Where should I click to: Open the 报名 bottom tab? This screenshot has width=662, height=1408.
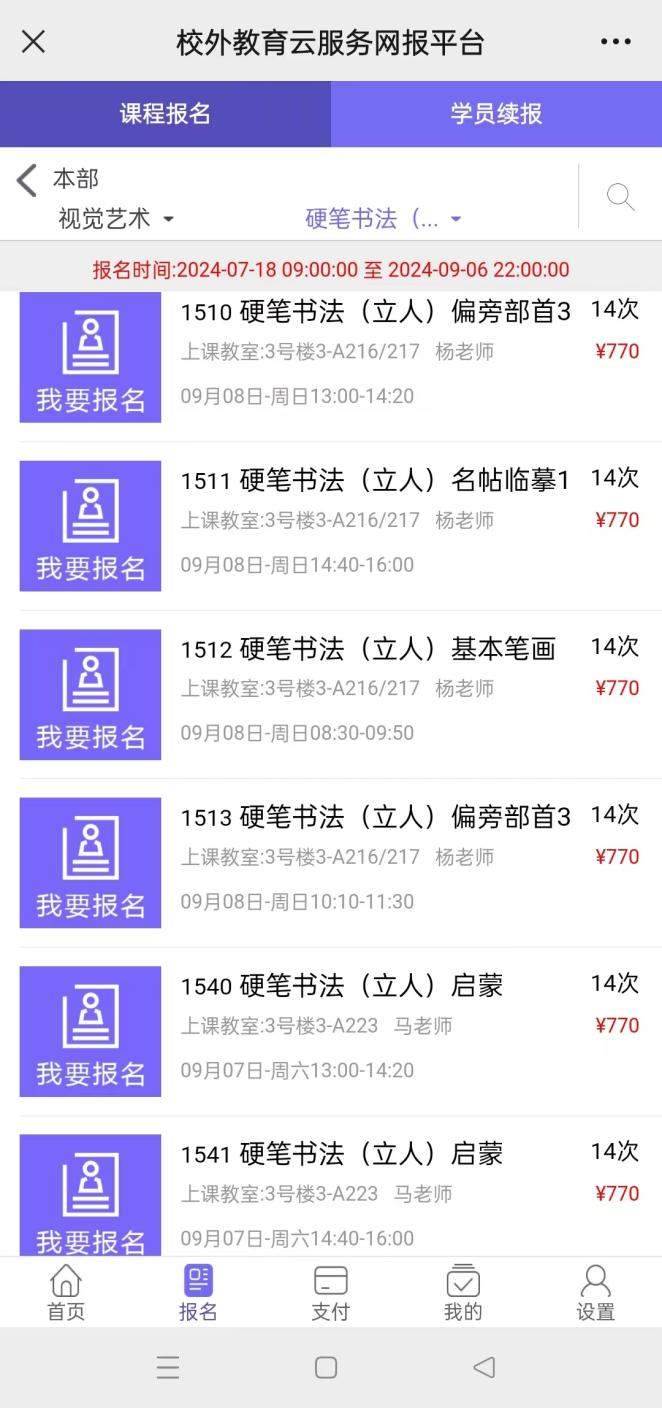(x=198, y=1292)
